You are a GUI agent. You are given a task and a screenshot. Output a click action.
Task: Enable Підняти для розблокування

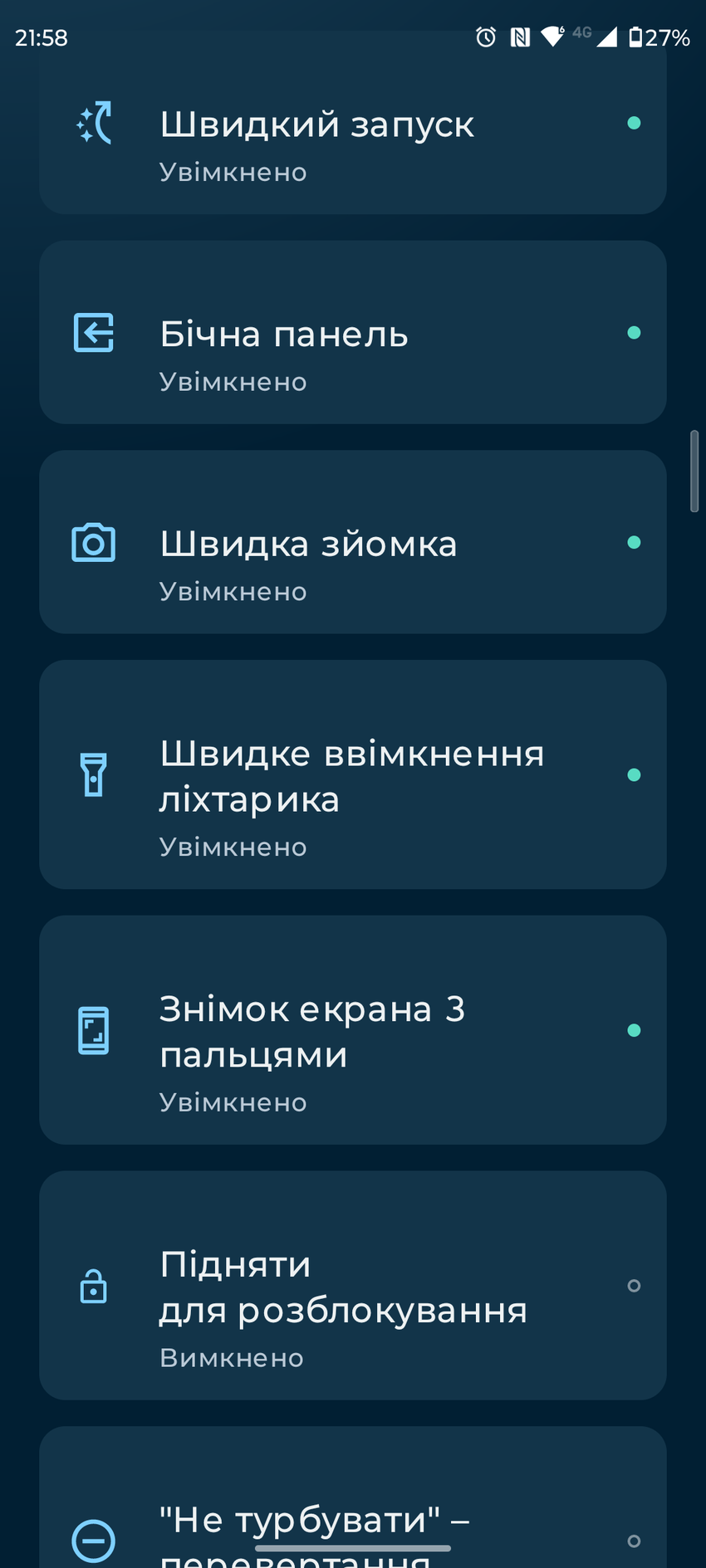(635, 1287)
